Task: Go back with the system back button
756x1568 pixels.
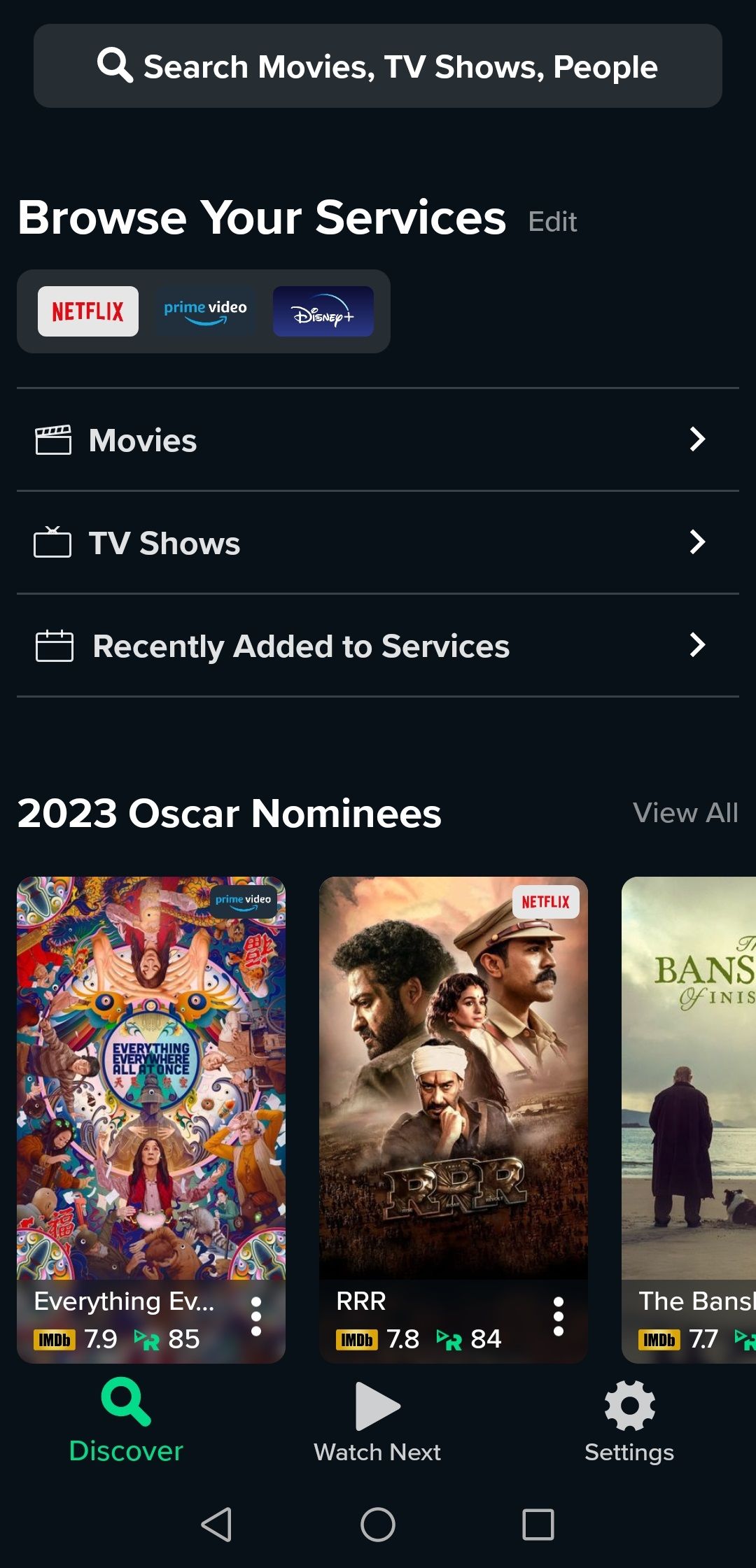Action: pos(216,1524)
